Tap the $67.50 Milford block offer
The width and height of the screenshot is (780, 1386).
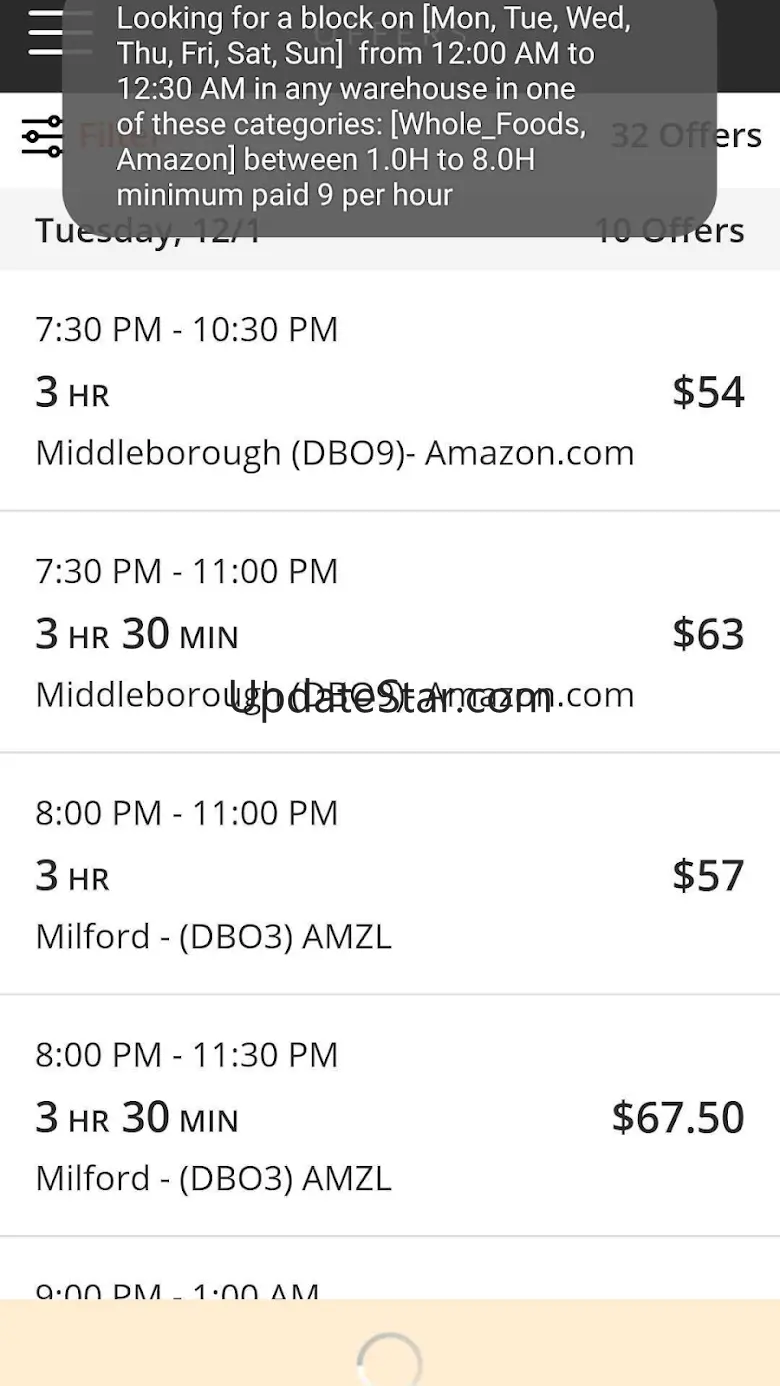pos(390,1116)
